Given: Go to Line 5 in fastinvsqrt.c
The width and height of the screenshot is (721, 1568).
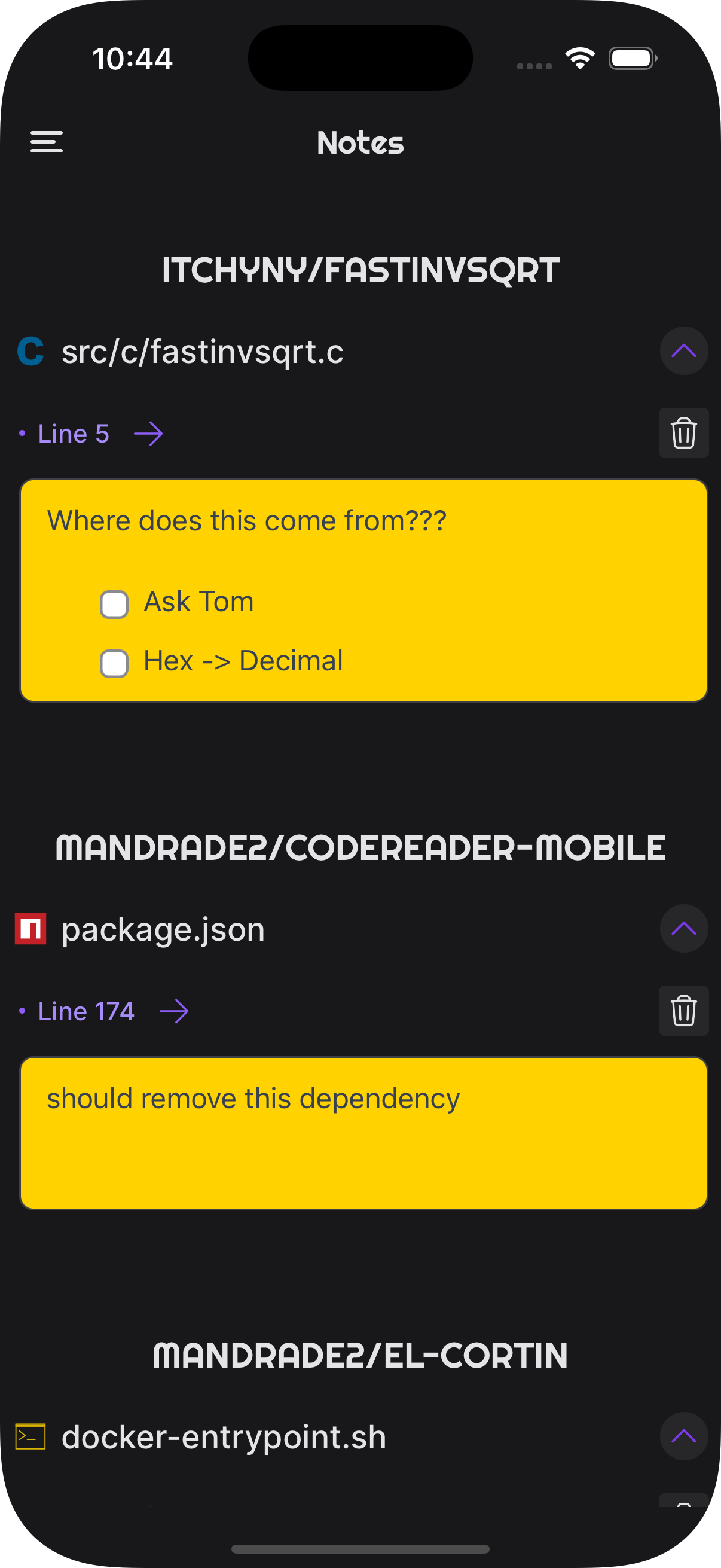Looking at the screenshot, I should (x=148, y=434).
